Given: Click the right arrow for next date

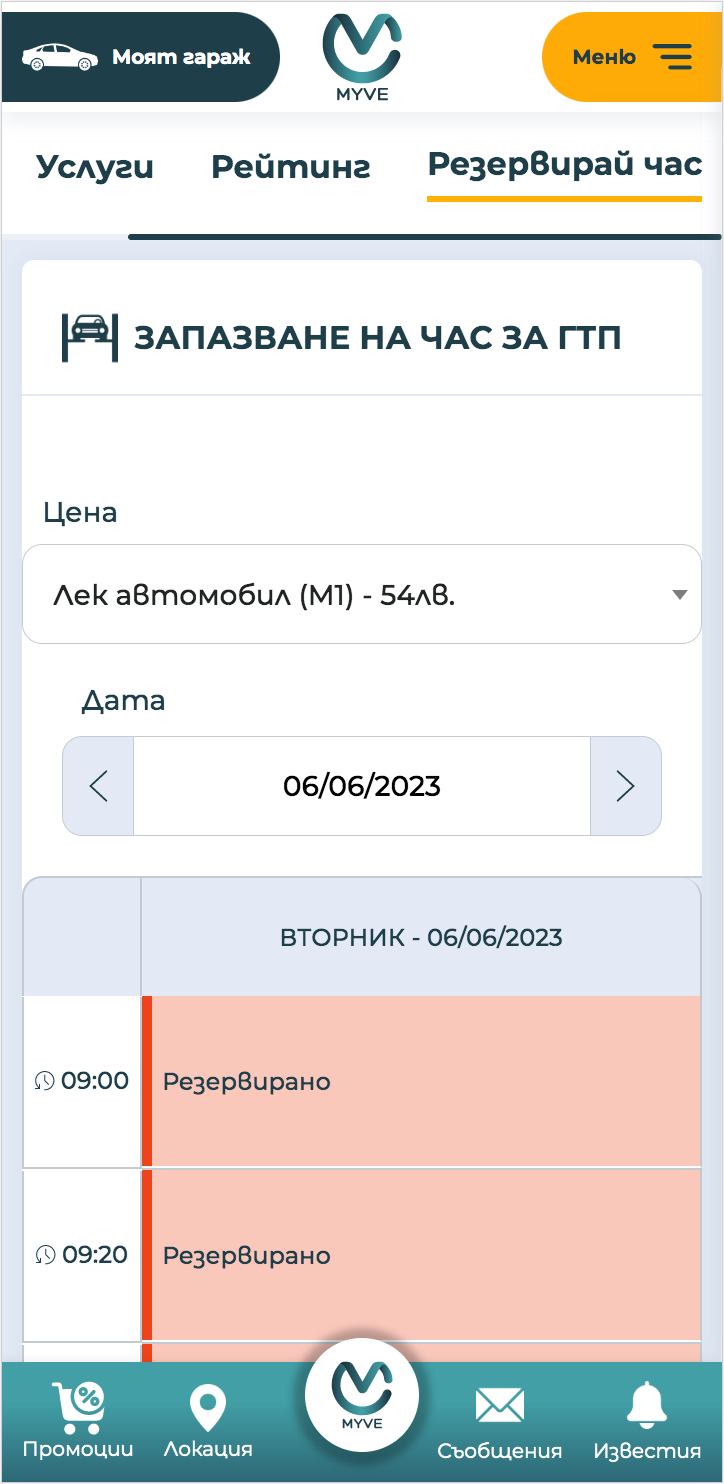Looking at the screenshot, I should 626,786.
